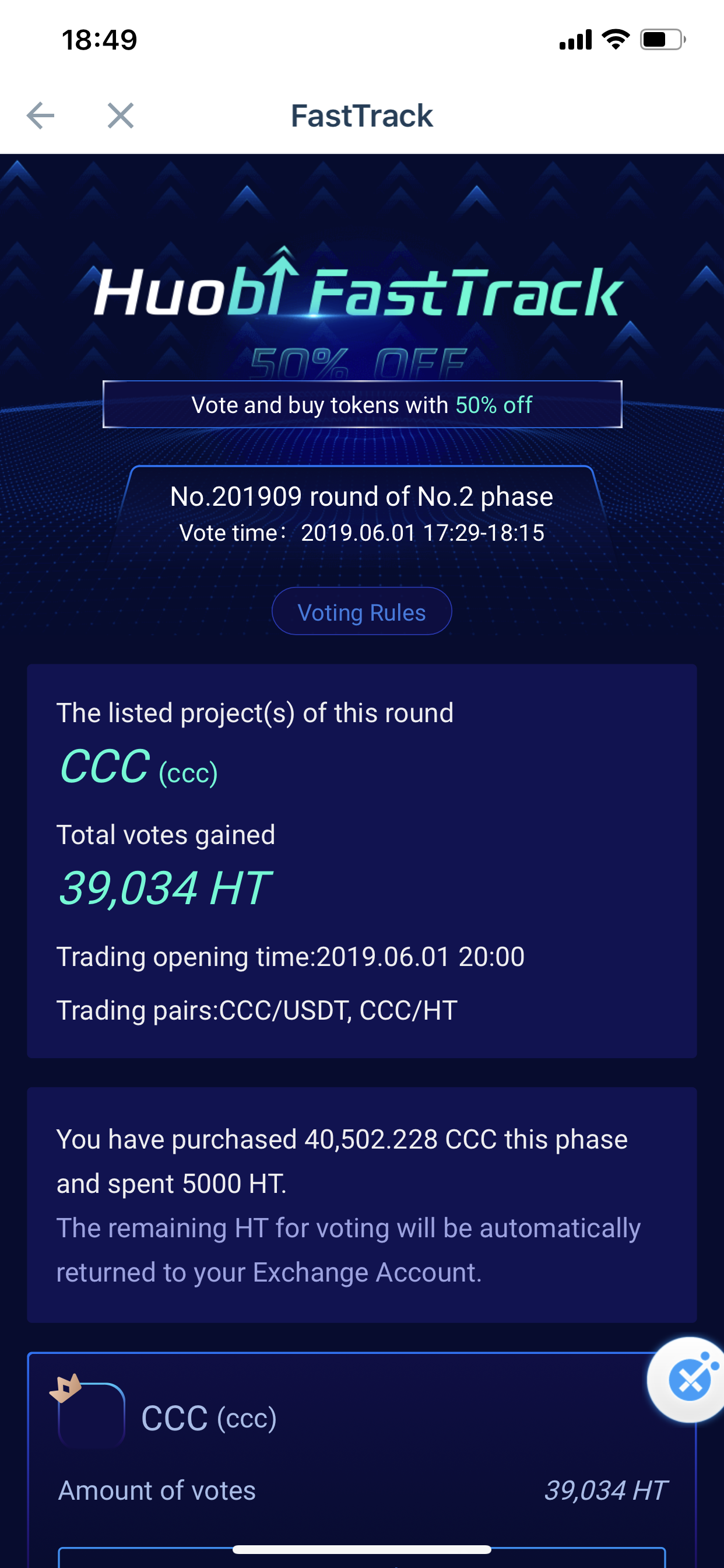The width and height of the screenshot is (724, 1568).
Task: Open the CCC (ccc) project card
Action: (209, 1418)
